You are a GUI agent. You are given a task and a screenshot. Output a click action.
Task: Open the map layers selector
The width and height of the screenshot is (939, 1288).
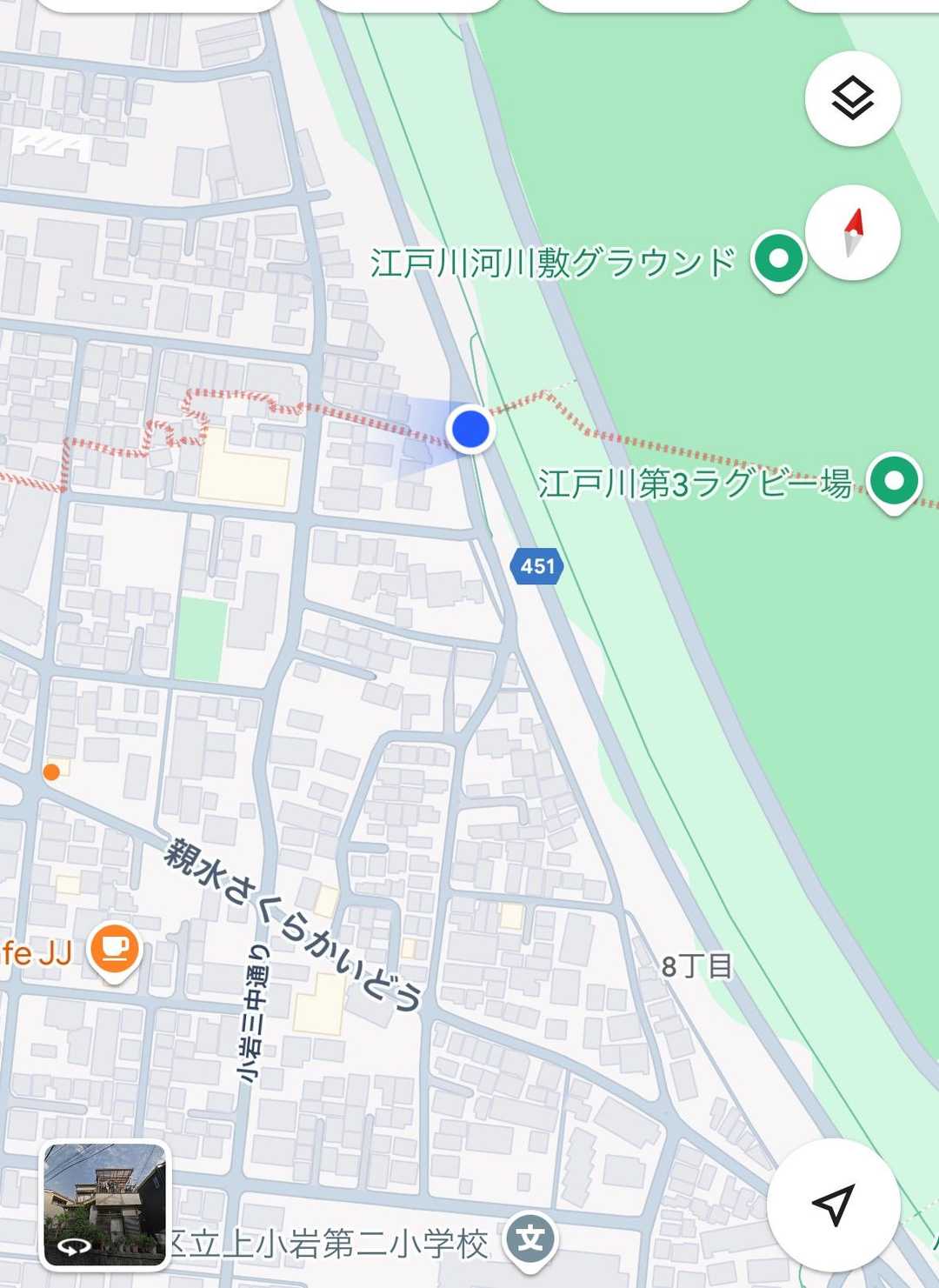click(852, 97)
